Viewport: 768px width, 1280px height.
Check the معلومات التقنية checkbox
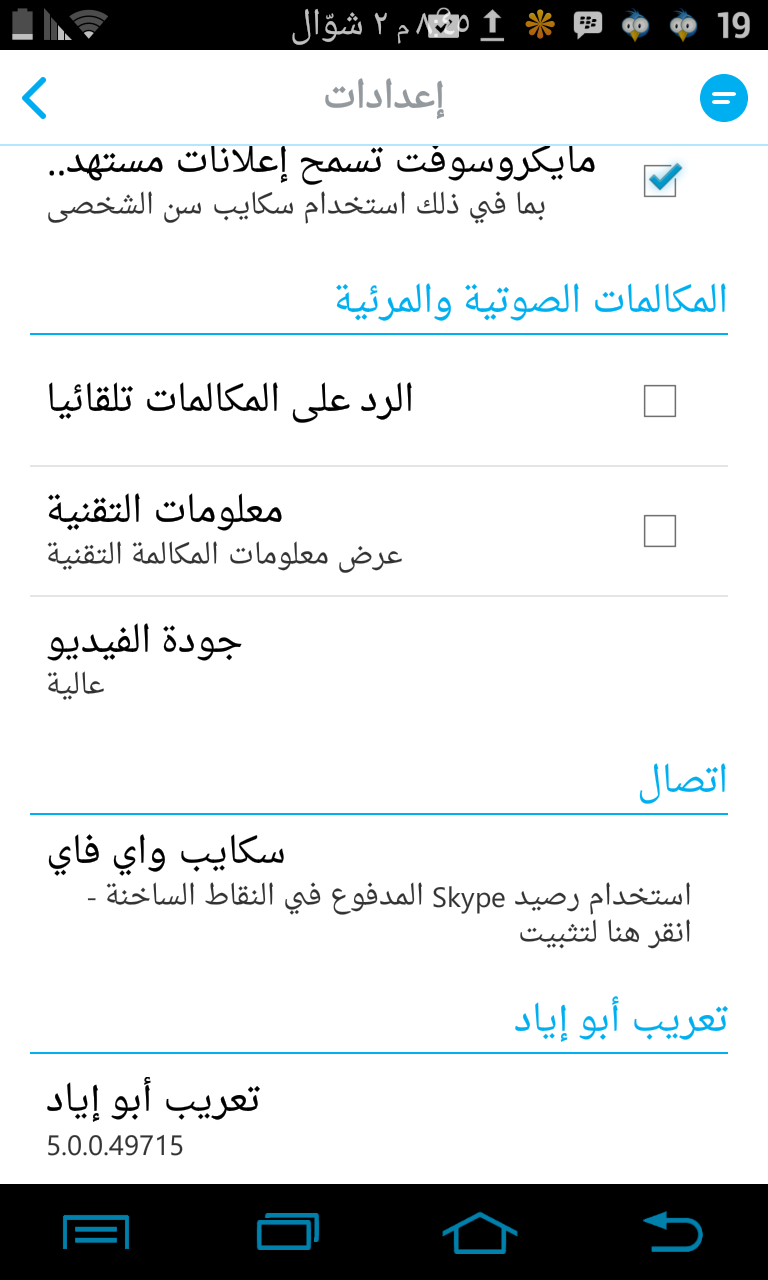tap(660, 531)
